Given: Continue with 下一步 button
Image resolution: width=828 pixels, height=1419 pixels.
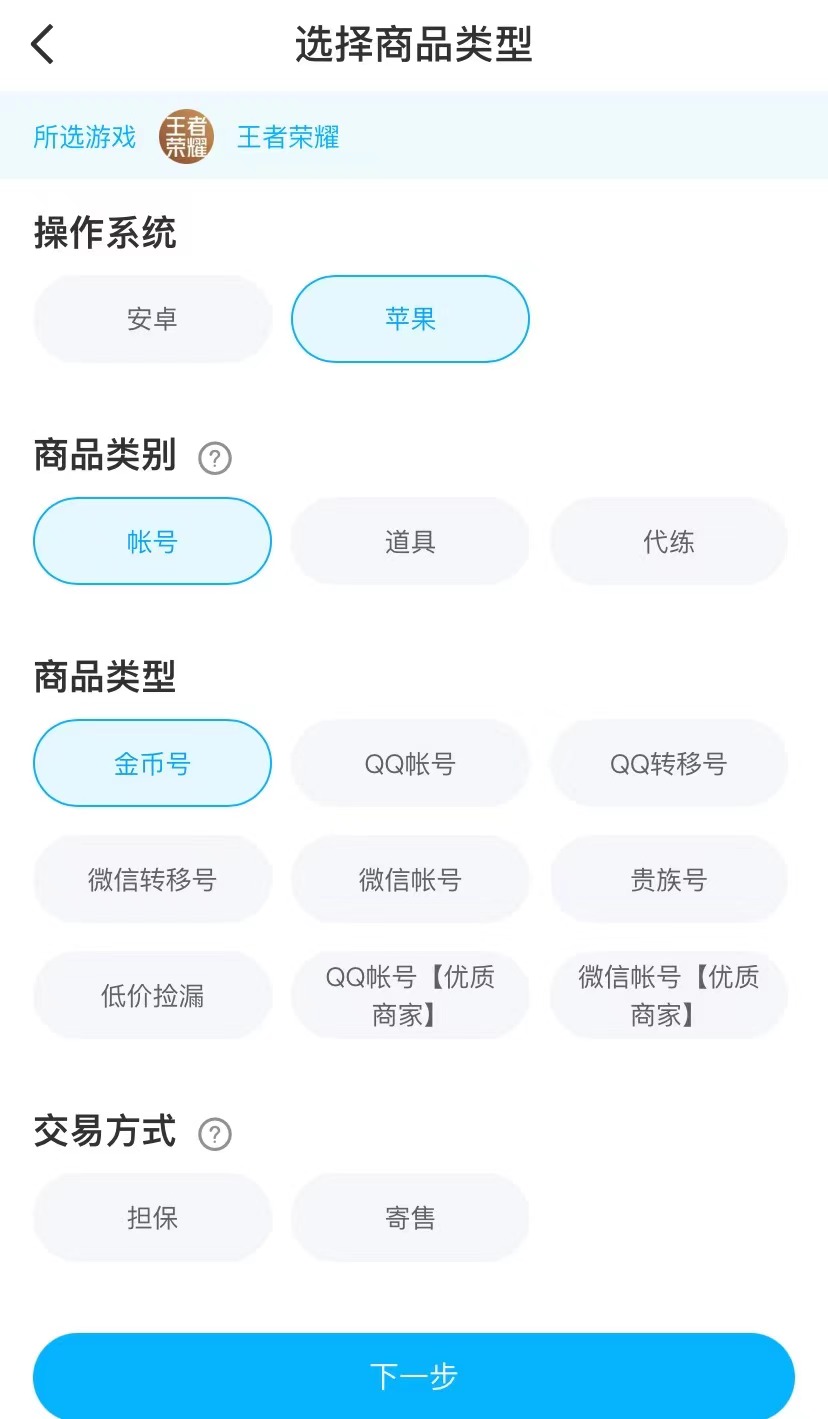Looking at the screenshot, I should (x=414, y=1375).
